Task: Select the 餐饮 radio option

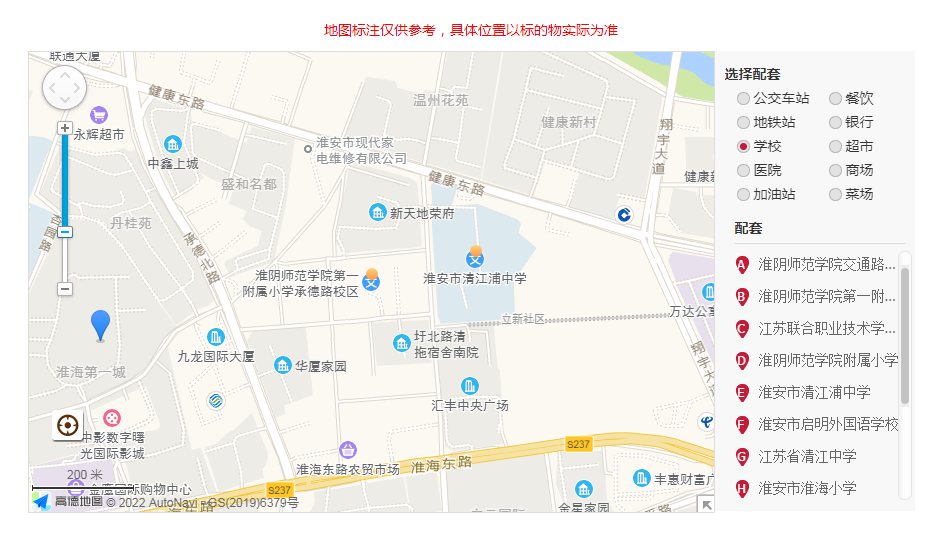Action: coord(835,98)
